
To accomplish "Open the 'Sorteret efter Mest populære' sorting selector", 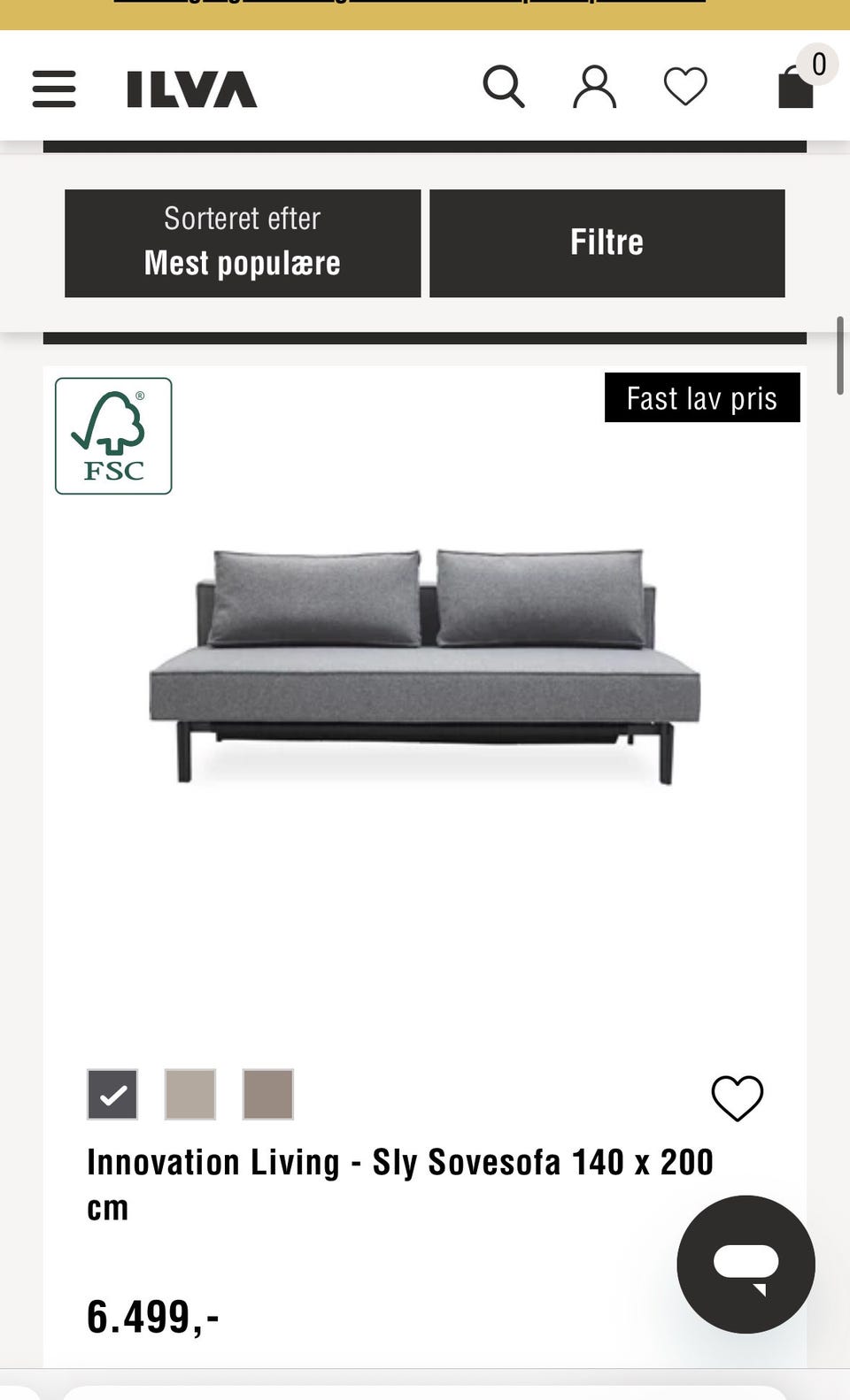I will [242, 242].
